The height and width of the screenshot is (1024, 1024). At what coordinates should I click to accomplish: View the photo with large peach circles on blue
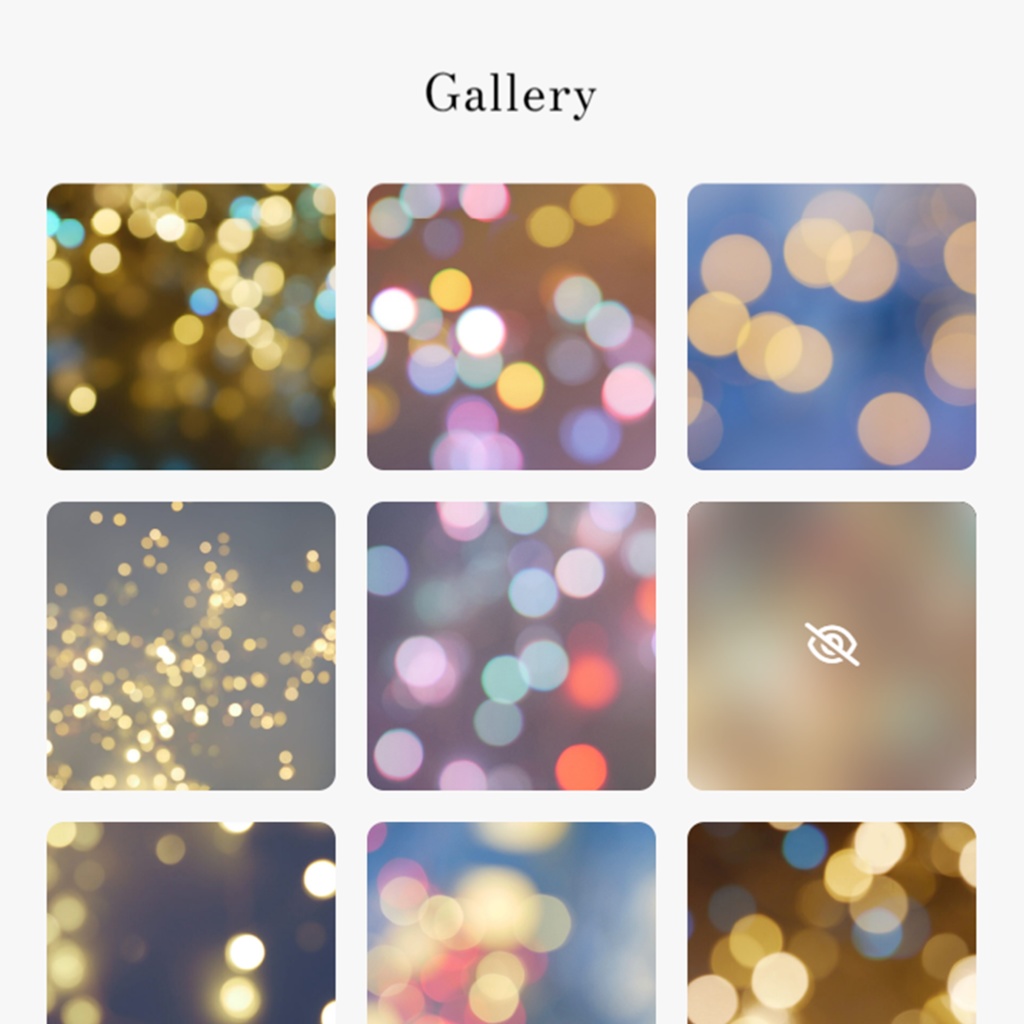click(831, 326)
